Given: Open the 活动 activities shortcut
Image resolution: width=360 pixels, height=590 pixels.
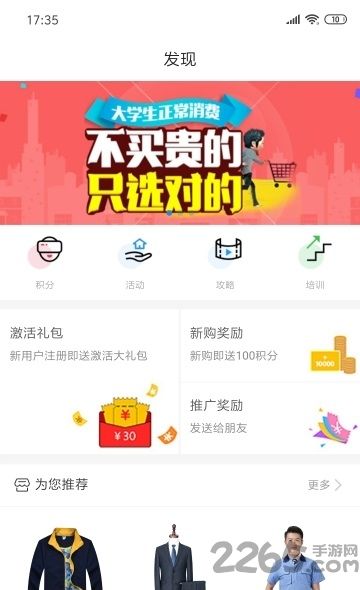Looking at the screenshot, I should 135,263.
